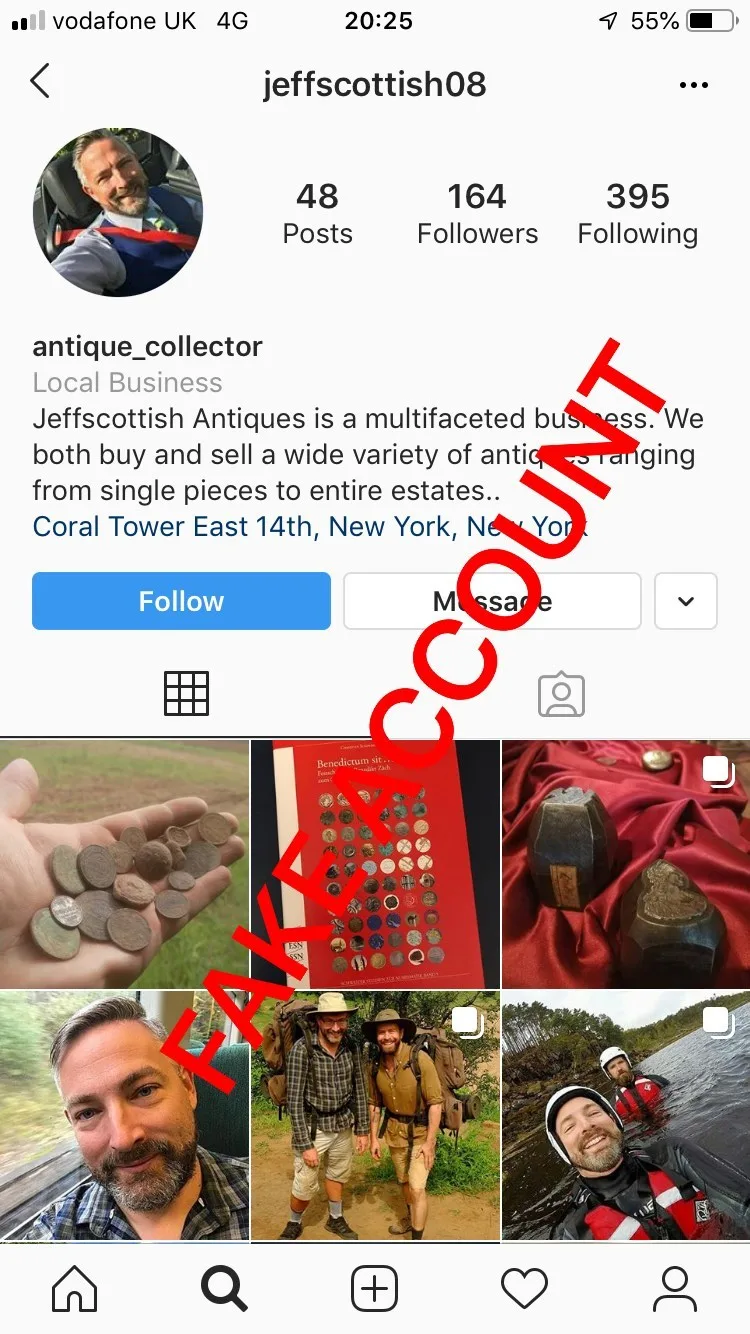
Task: Open the red coin book post
Action: pyautogui.click(x=375, y=864)
